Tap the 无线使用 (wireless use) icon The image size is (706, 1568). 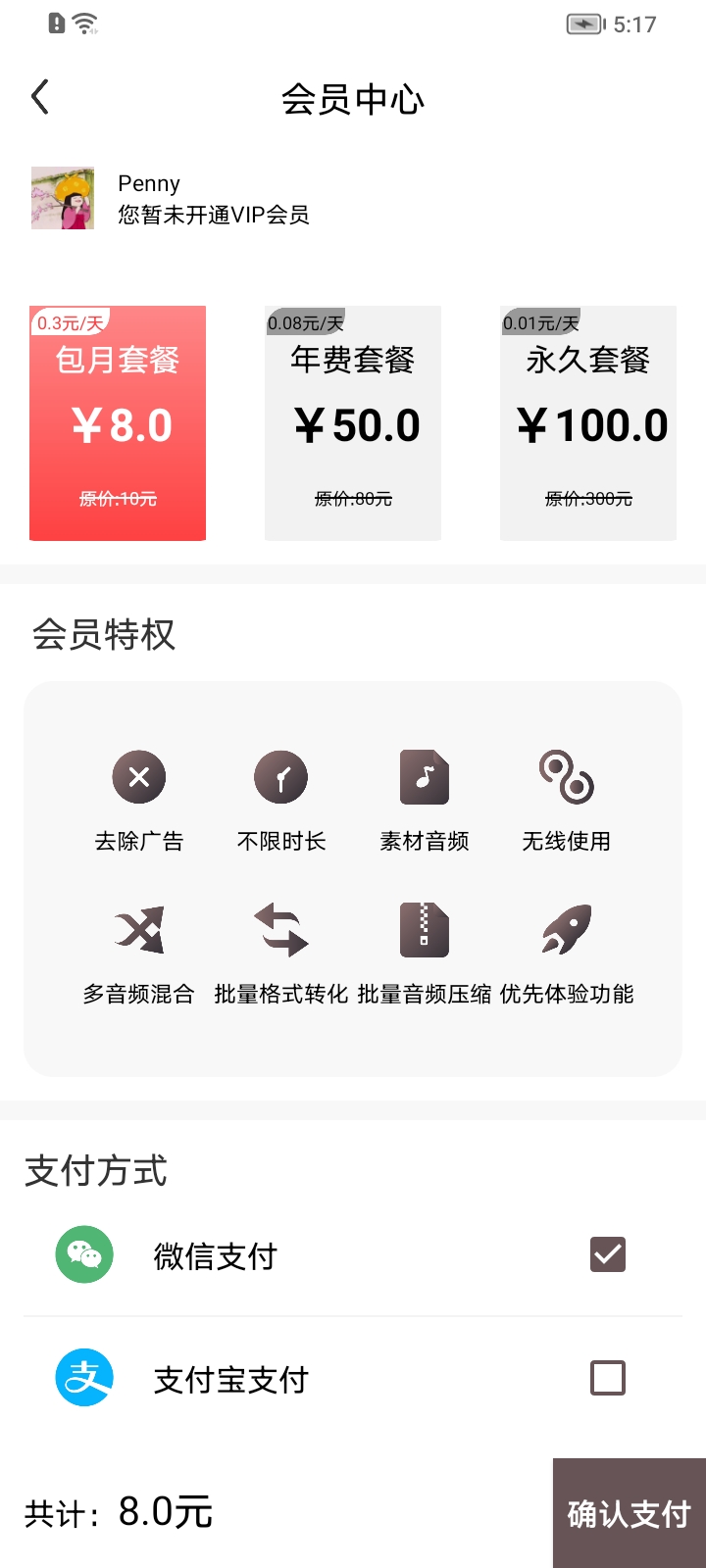pos(565,777)
